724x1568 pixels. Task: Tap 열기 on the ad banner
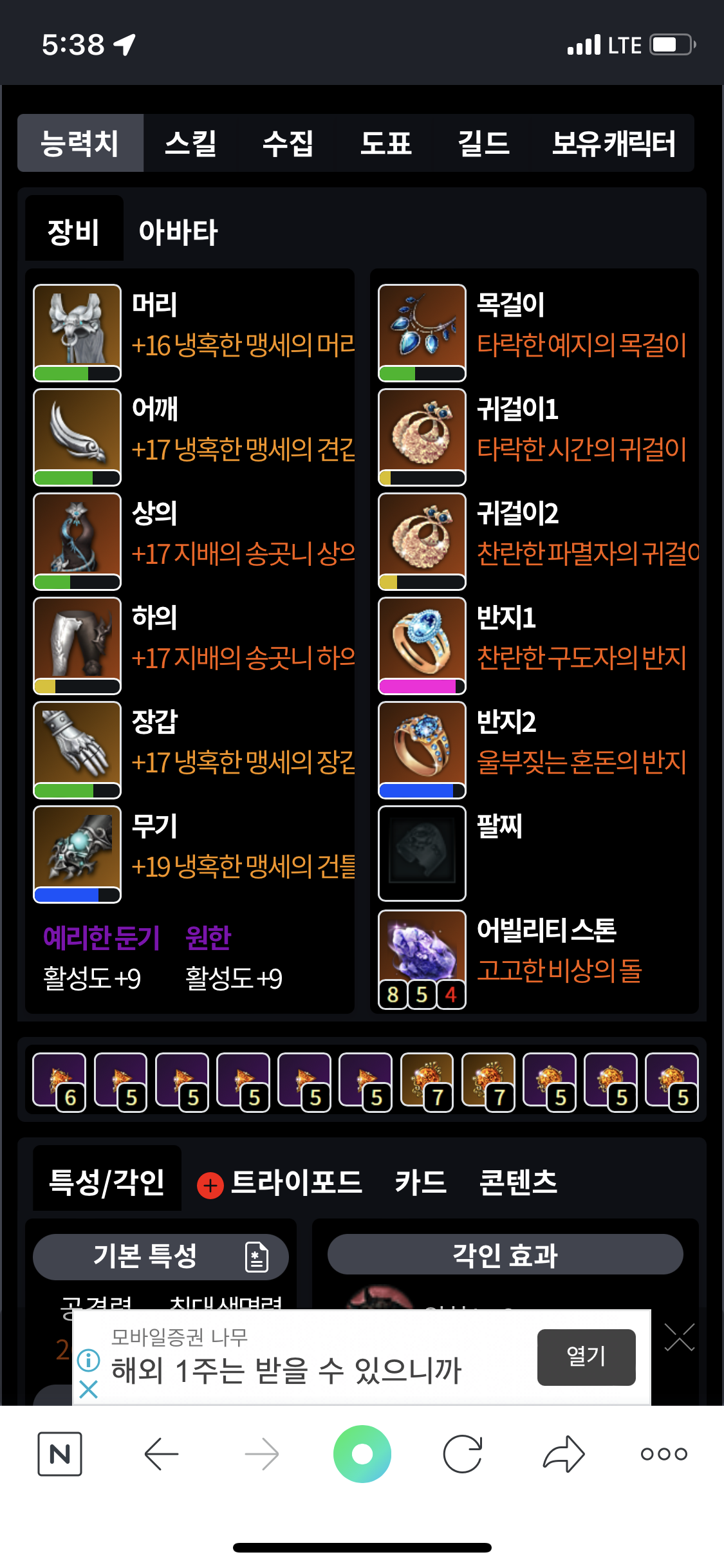click(586, 1356)
